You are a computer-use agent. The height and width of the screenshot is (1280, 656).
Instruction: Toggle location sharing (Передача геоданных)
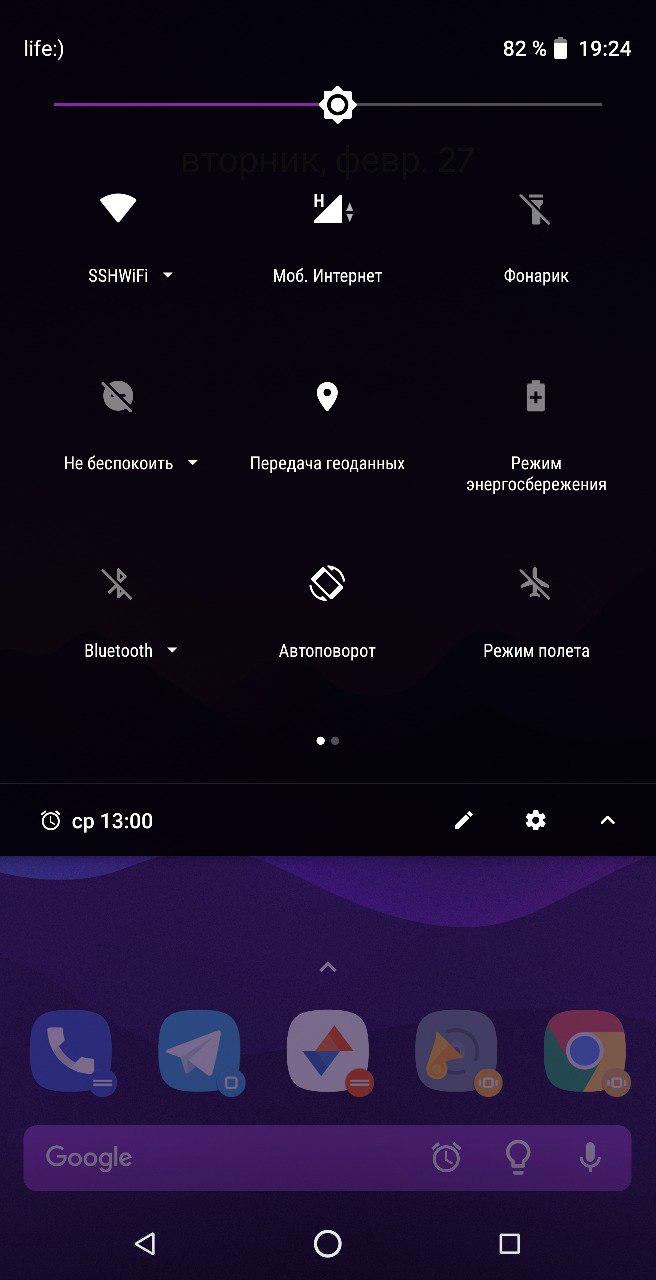[327, 397]
